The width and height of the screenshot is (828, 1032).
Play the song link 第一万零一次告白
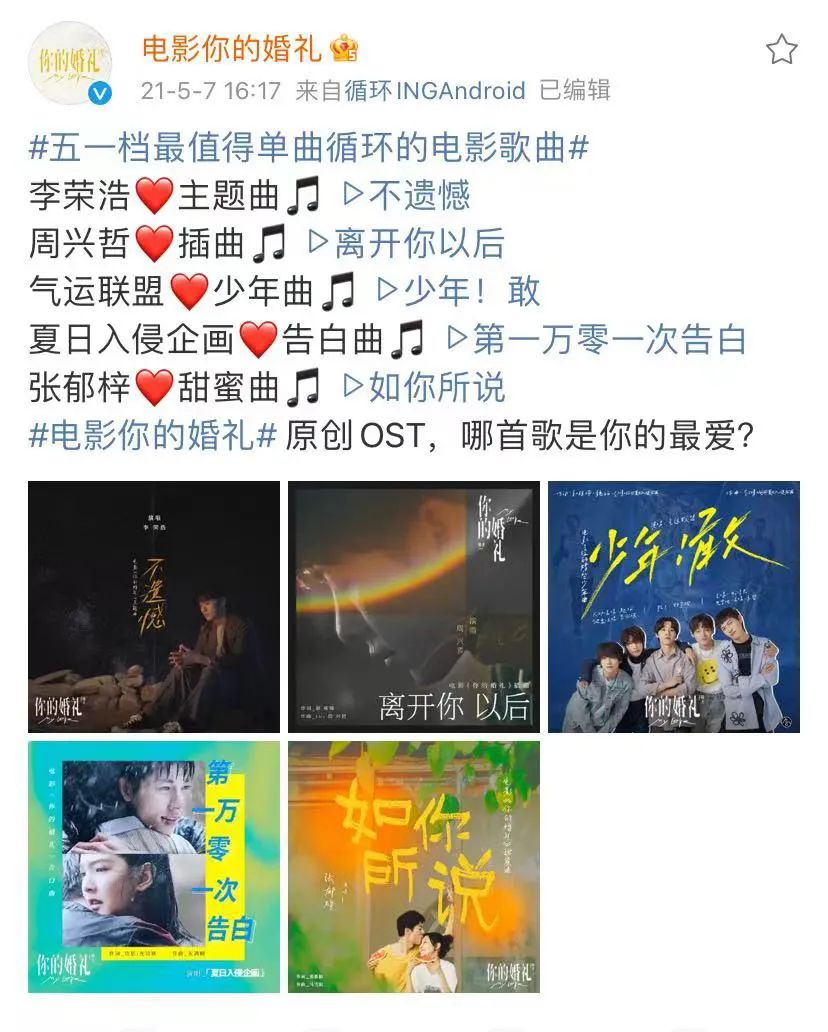tap(596, 339)
